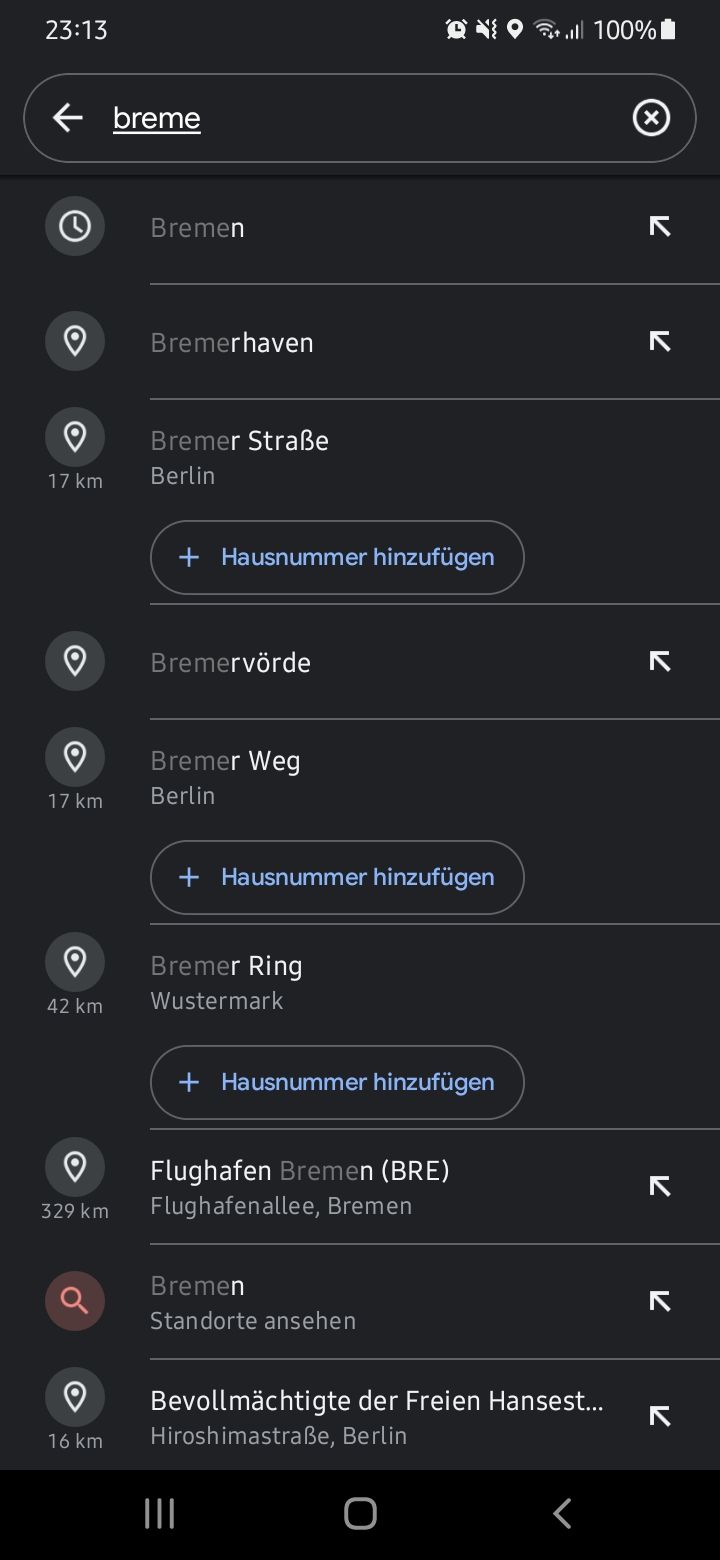Insert Flughafen Bremen (BRE) into search via arrow

pos(659,1186)
